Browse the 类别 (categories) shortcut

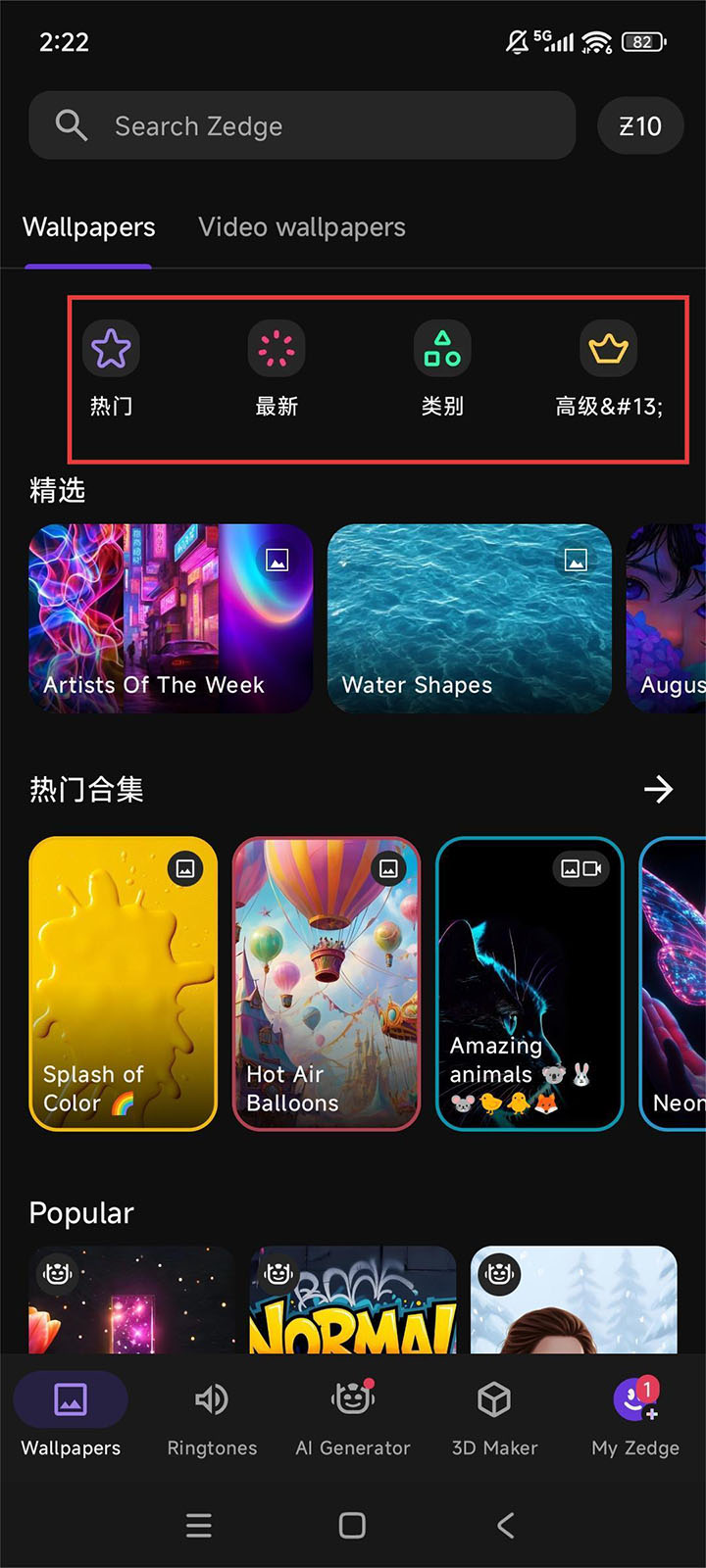click(442, 367)
